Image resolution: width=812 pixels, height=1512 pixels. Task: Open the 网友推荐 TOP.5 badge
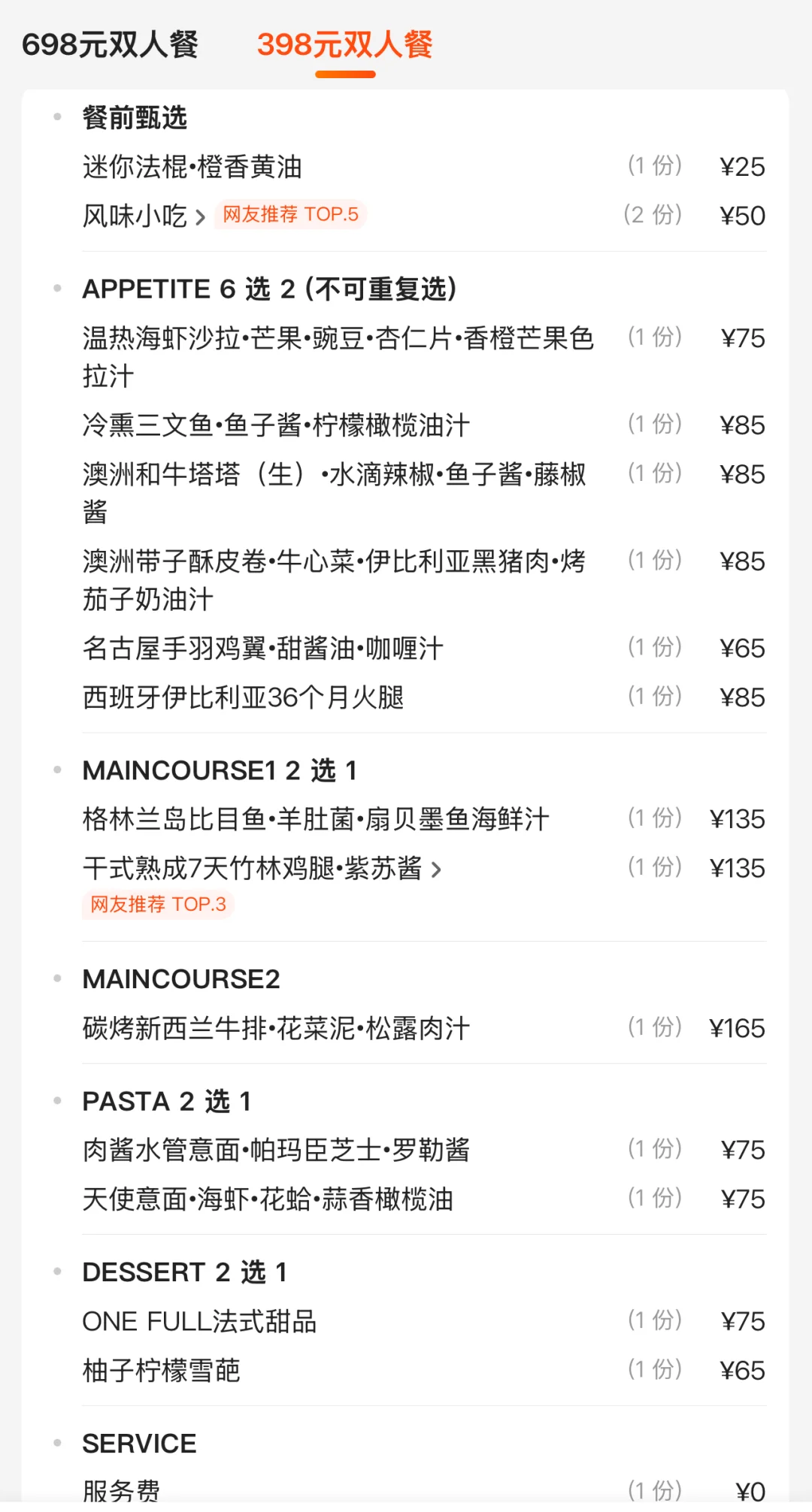(x=289, y=216)
